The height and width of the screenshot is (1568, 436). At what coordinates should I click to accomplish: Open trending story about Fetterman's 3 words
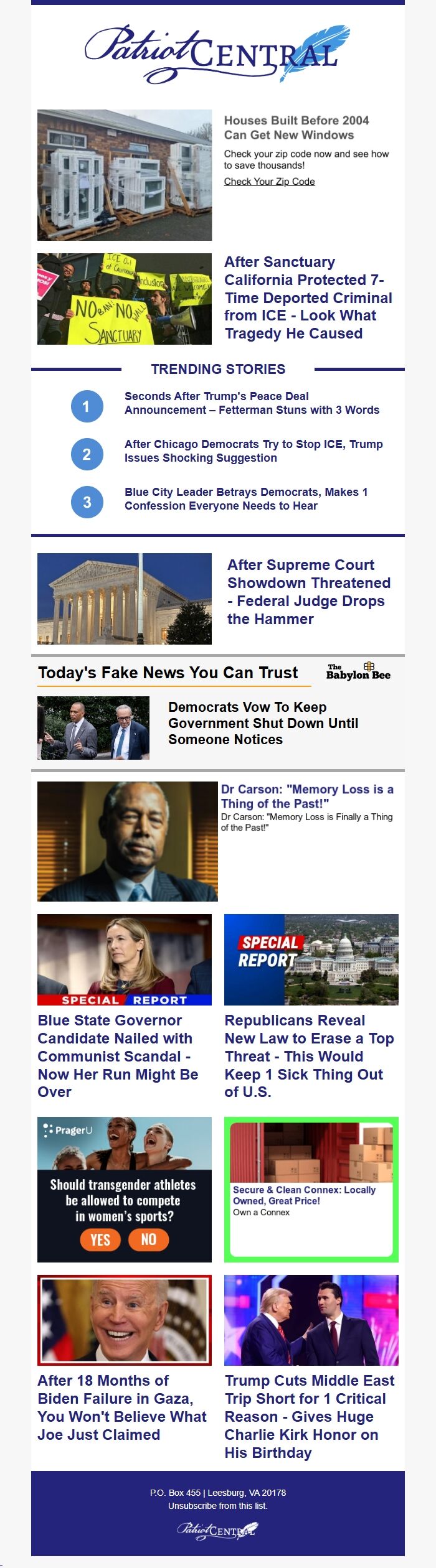click(x=252, y=403)
